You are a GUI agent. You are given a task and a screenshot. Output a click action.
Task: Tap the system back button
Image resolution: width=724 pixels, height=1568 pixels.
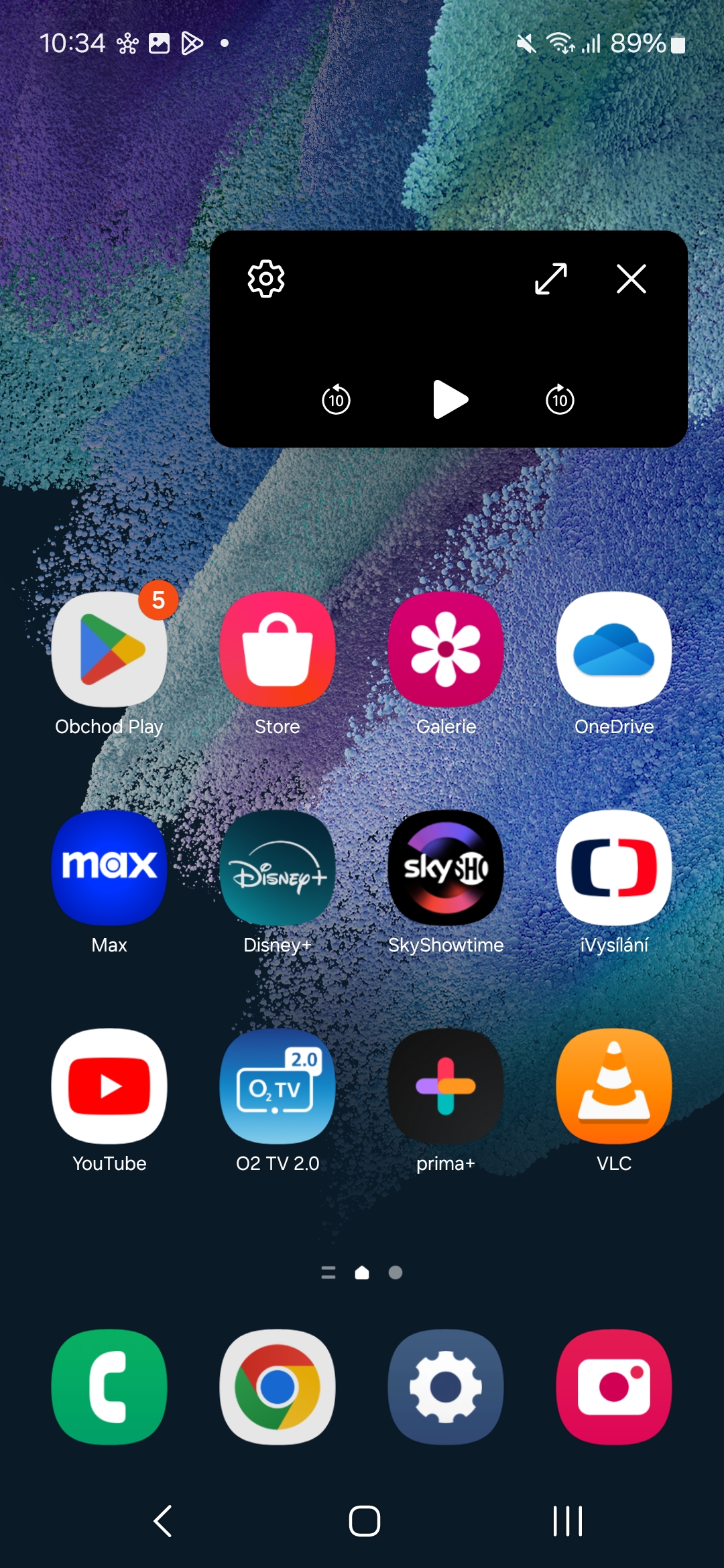point(163,1521)
